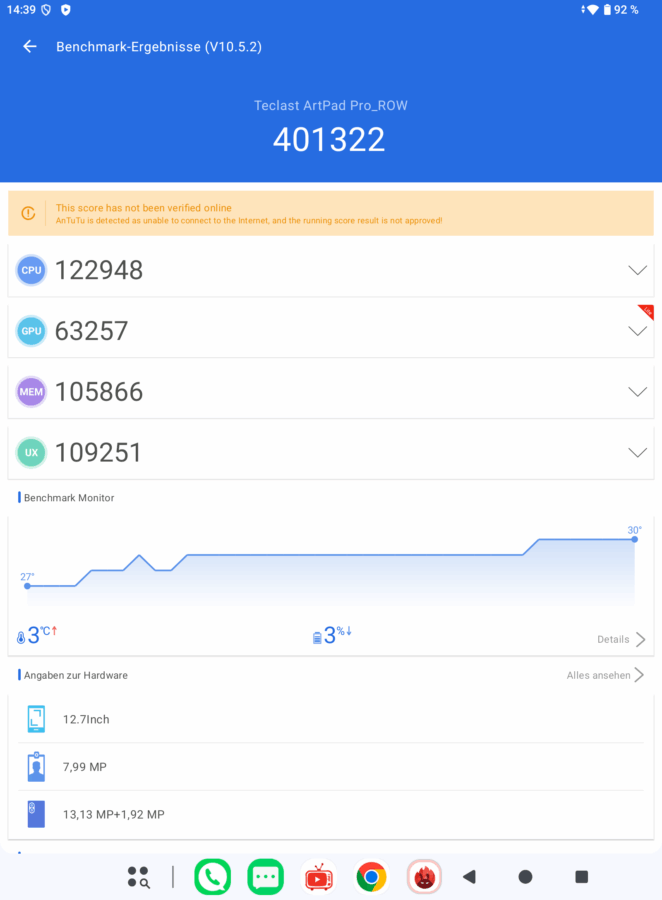Open the app drawer search icon
662x900 pixels.
click(x=139, y=877)
